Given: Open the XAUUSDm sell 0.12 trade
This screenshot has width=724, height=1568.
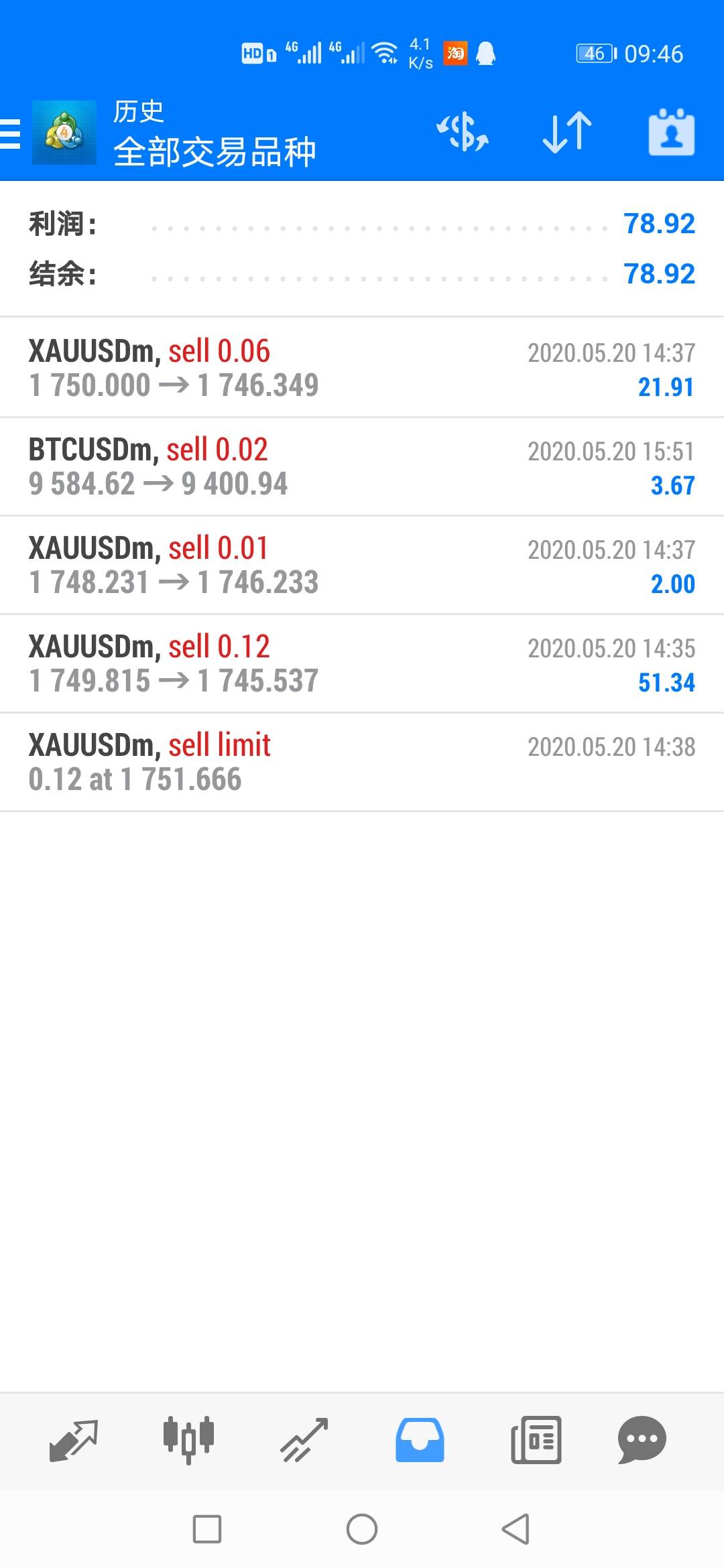Looking at the screenshot, I should coord(362,663).
